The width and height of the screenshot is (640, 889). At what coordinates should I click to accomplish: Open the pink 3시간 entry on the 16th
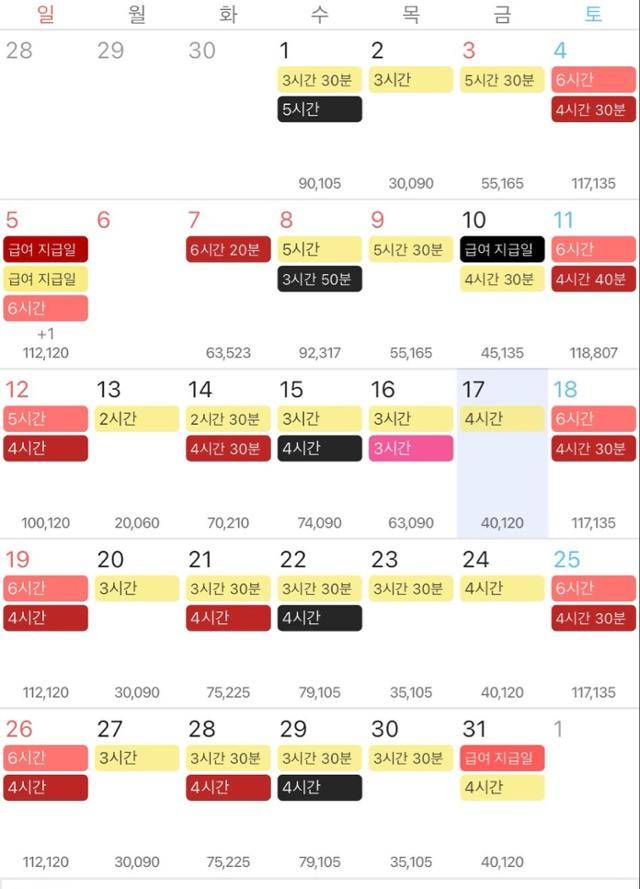(411, 449)
